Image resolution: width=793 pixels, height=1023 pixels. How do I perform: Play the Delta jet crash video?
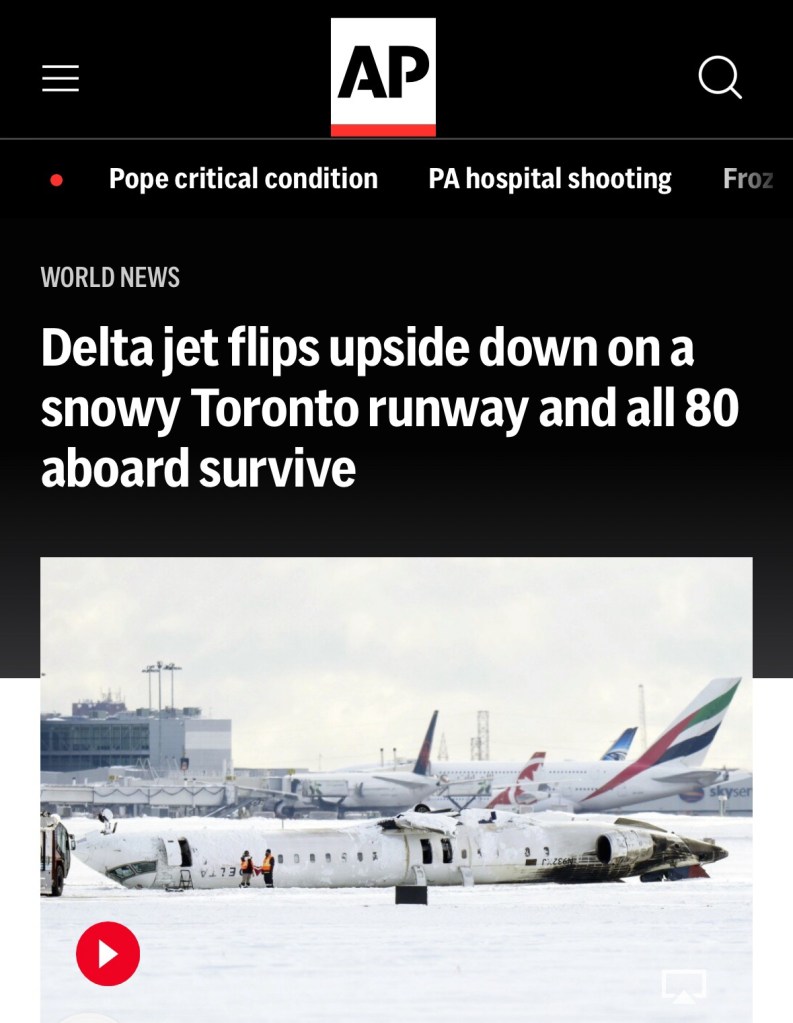(108, 953)
